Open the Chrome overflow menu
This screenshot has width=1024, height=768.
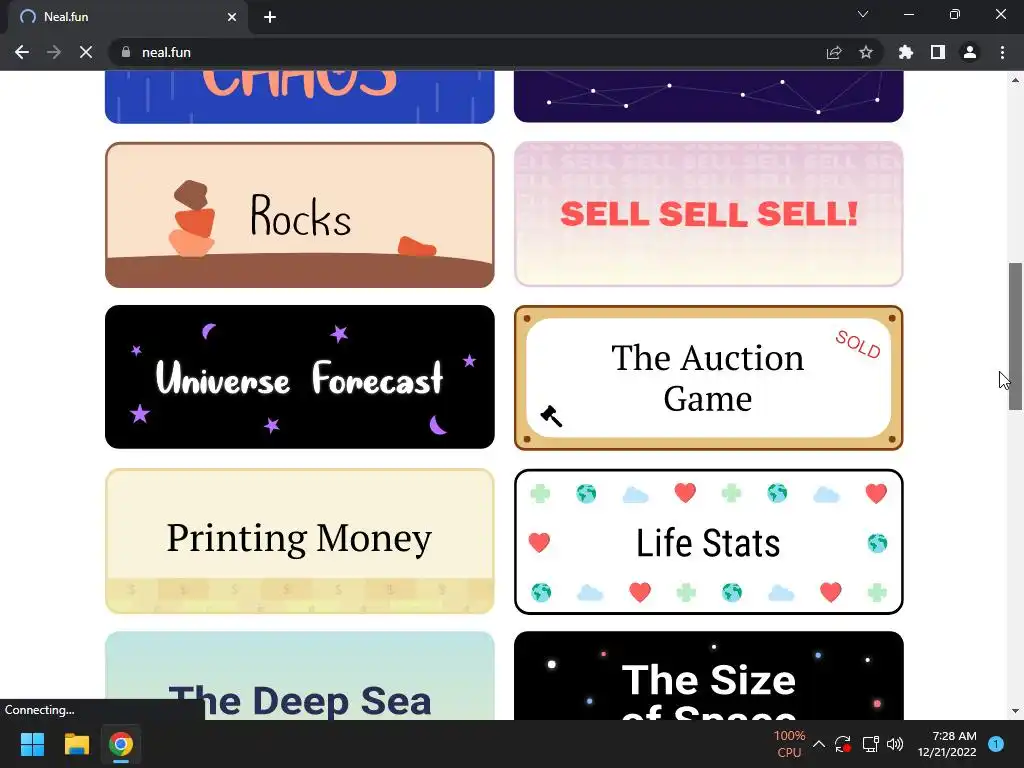click(1002, 52)
